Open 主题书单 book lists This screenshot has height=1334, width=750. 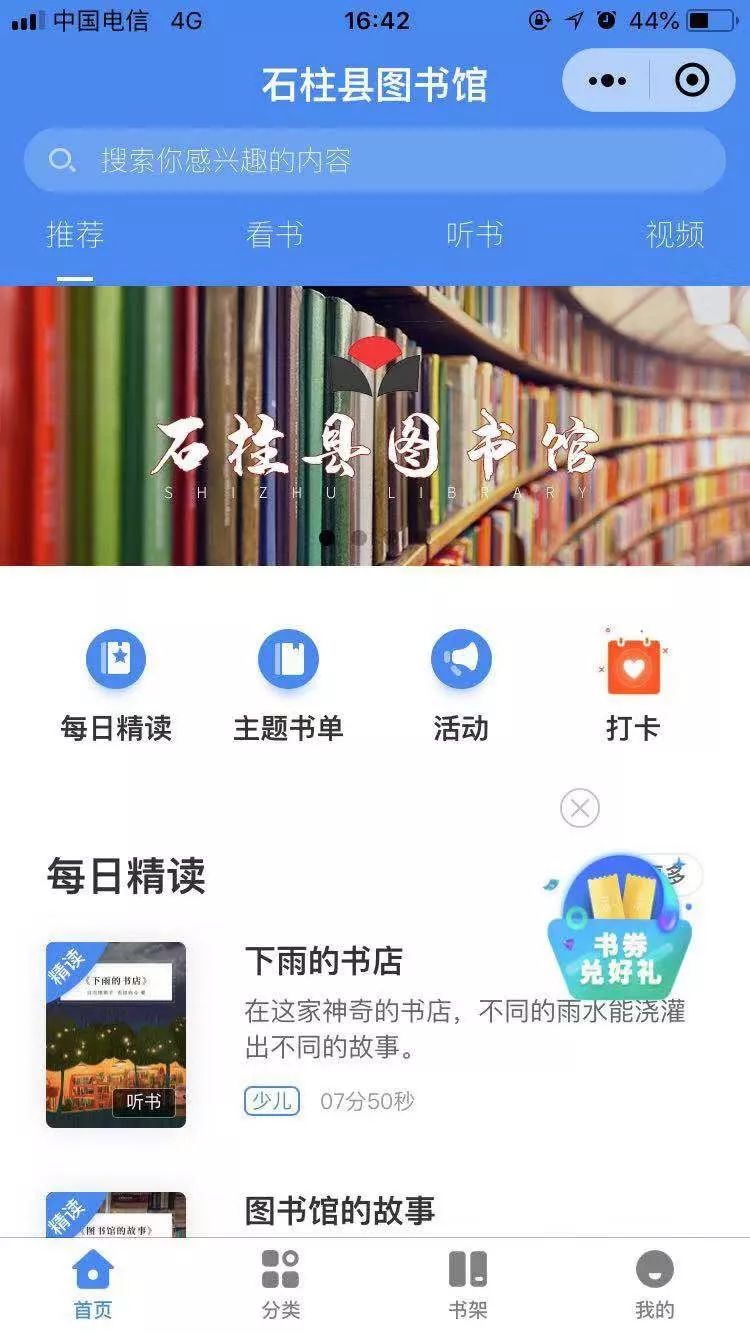pos(288,685)
